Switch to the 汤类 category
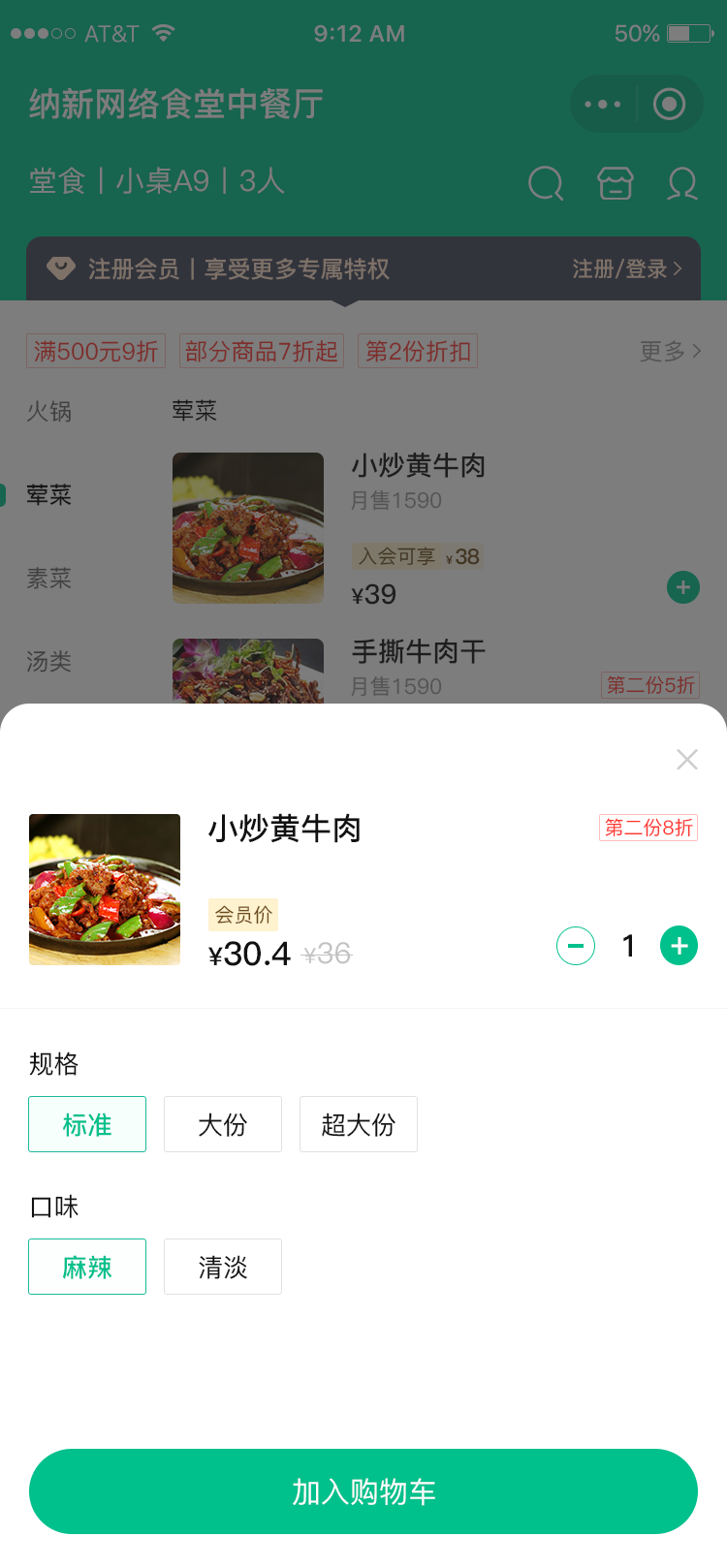This screenshot has width=727, height=1568. (47, 662)
